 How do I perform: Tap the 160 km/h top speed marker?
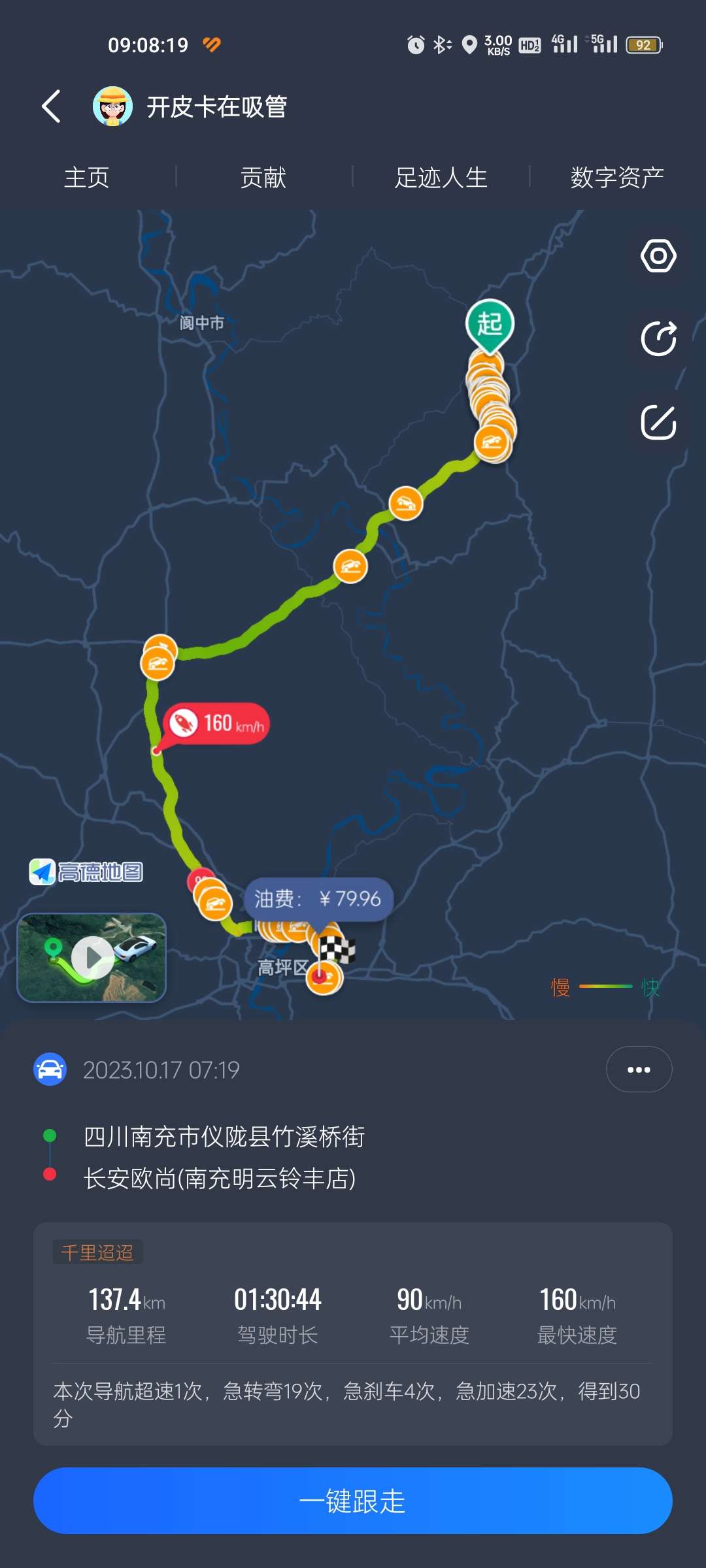(x=217, y=724)
